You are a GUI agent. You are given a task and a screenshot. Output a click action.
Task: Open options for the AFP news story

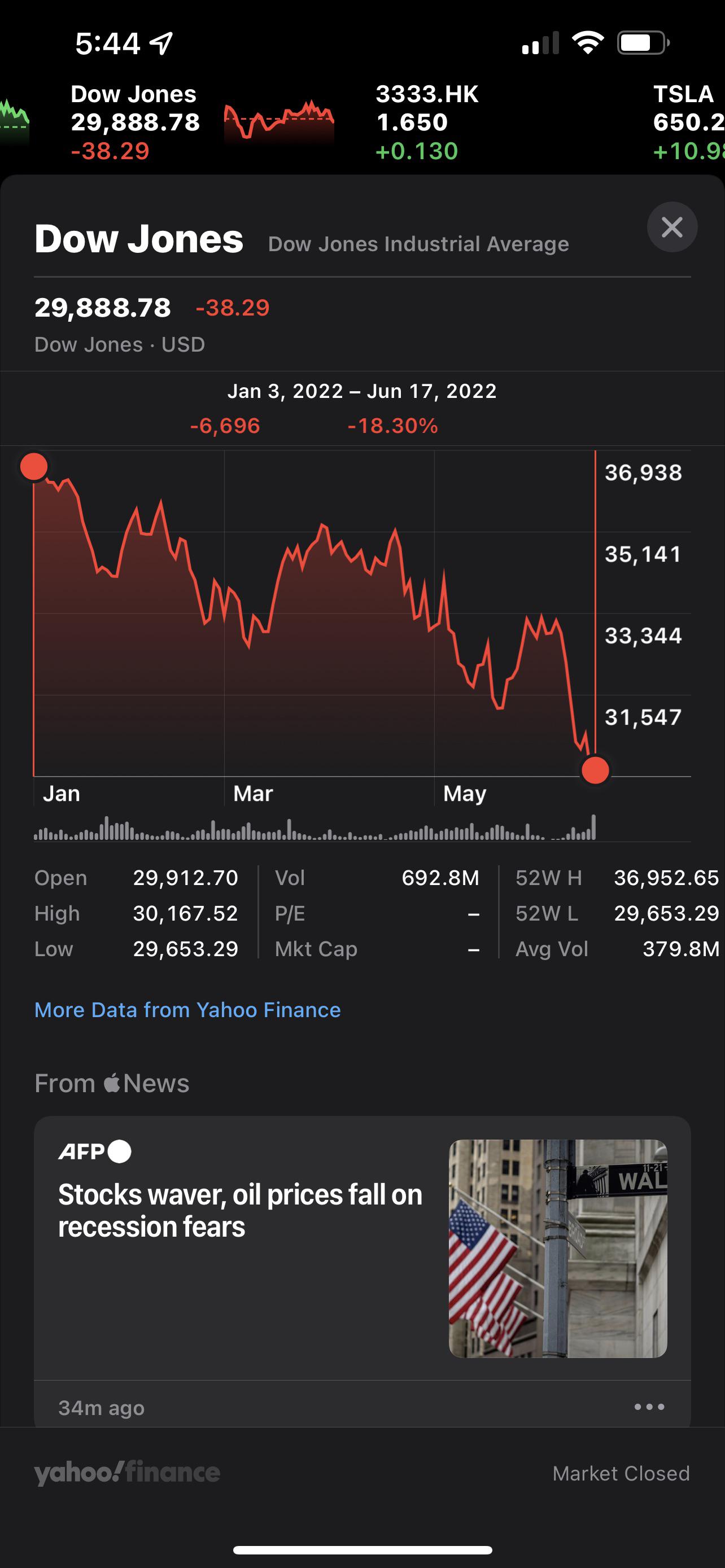coord(649,1407)
